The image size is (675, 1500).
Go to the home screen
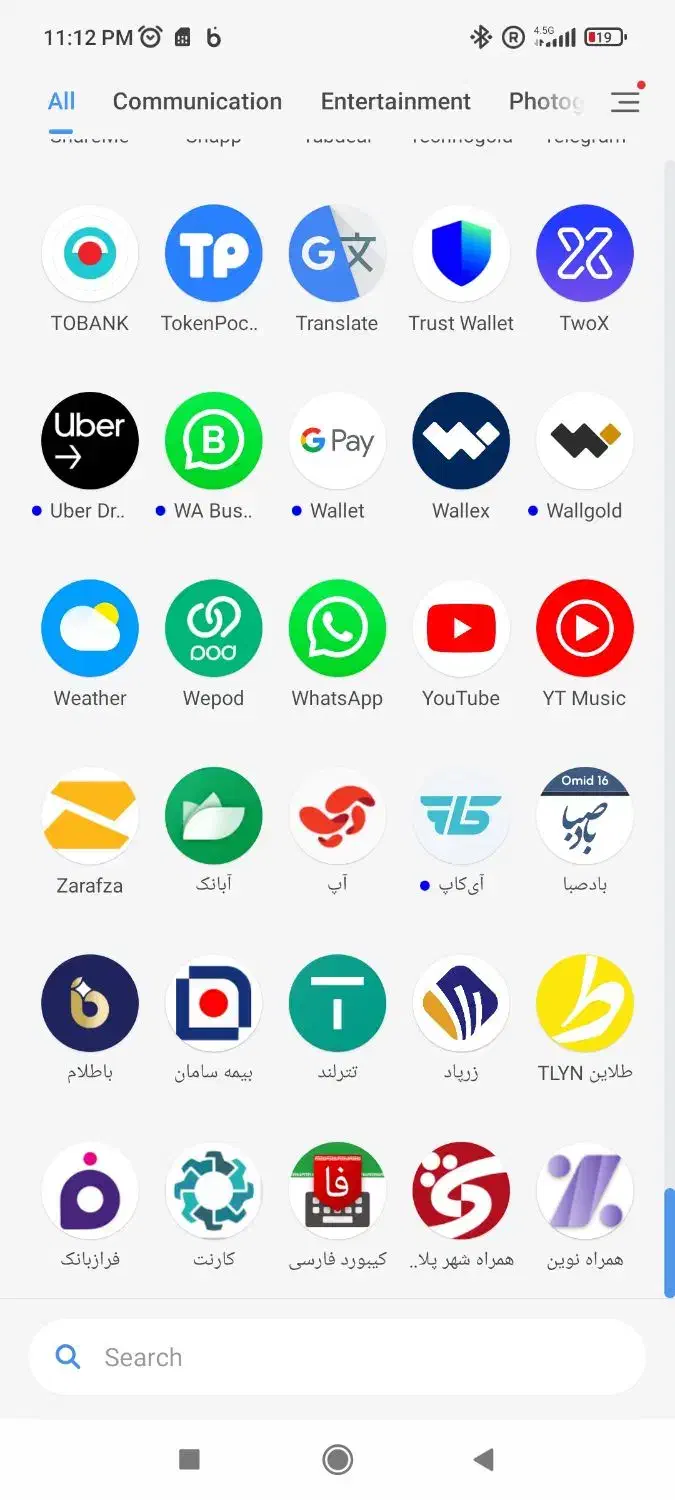coord(338,1460)
